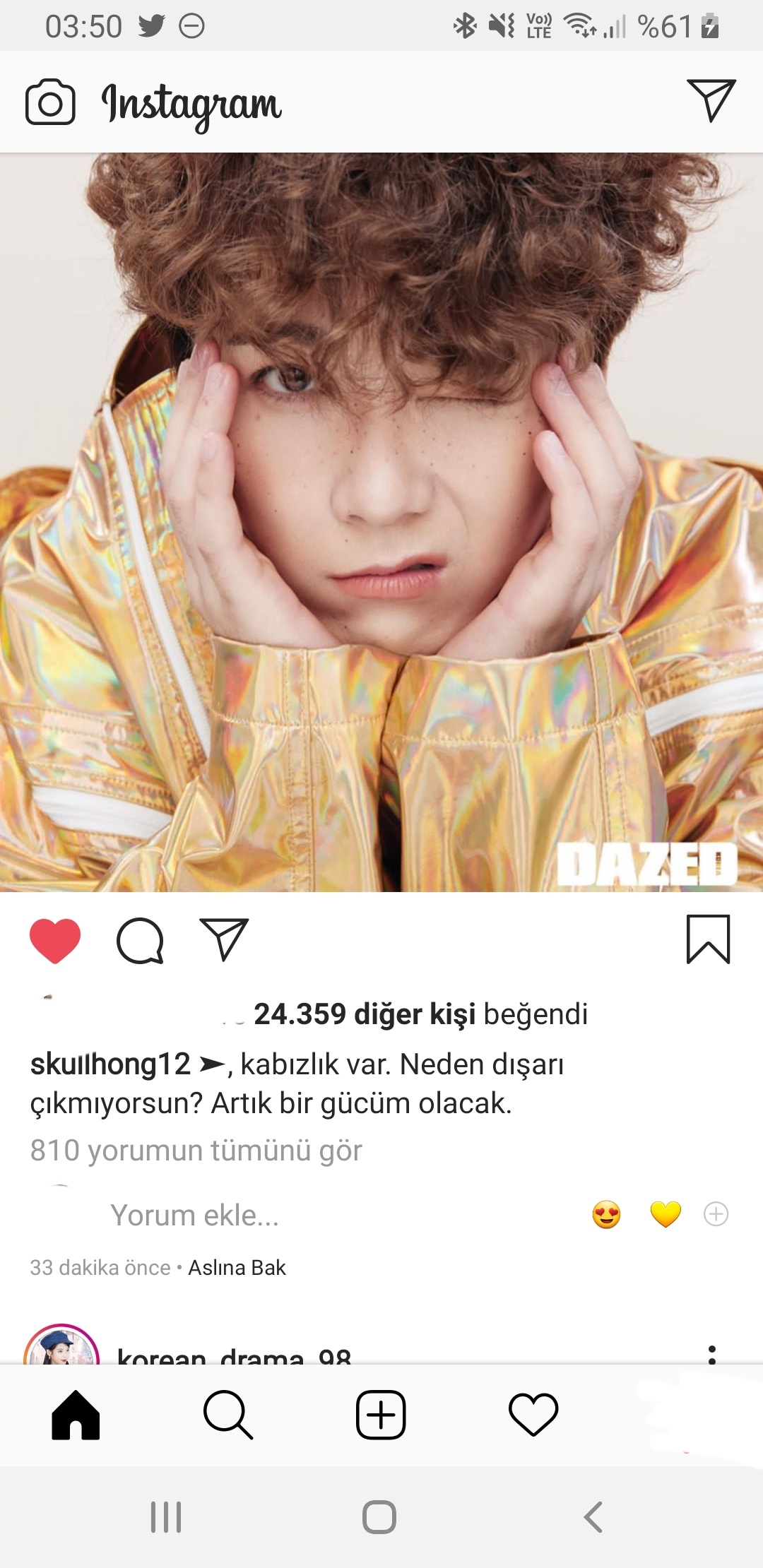
Task: Open the Instagram camera
Action: [x=50, y=102]
